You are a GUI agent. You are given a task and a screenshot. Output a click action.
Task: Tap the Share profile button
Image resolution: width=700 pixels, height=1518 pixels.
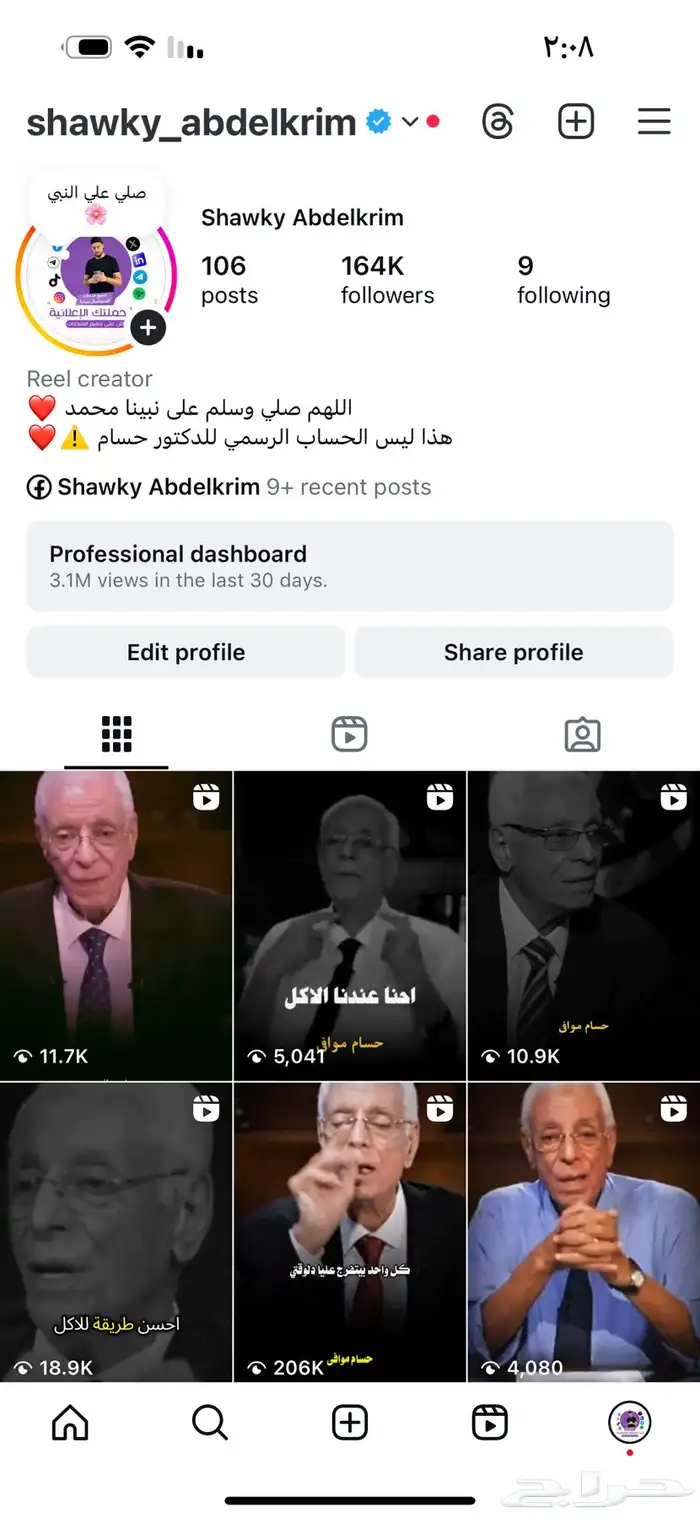point(513,652)
